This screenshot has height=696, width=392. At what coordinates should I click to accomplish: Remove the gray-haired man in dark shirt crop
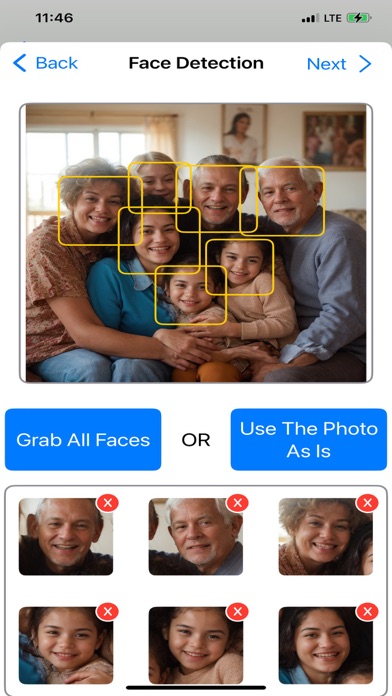pos(107,503)
